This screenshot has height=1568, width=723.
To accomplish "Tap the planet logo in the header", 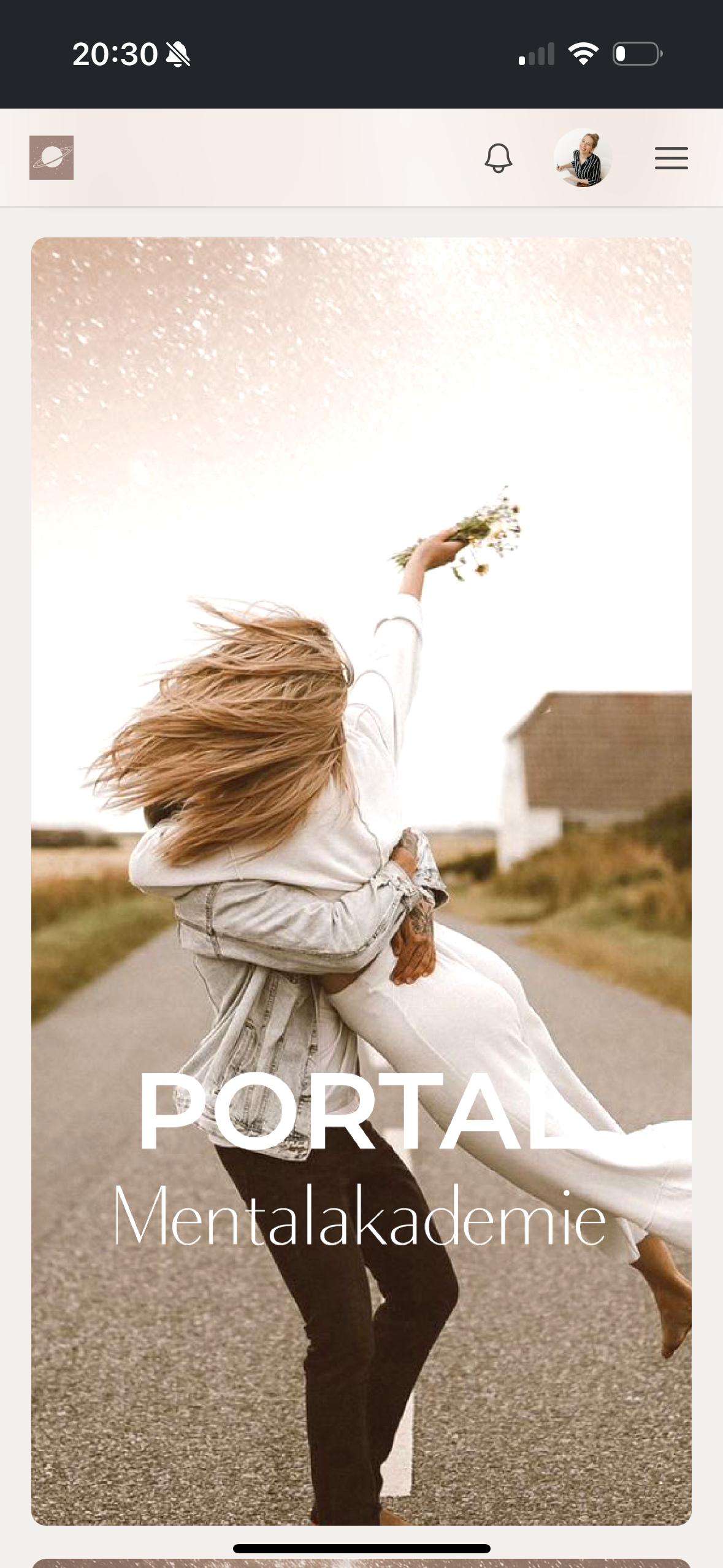I will (52, 158).
